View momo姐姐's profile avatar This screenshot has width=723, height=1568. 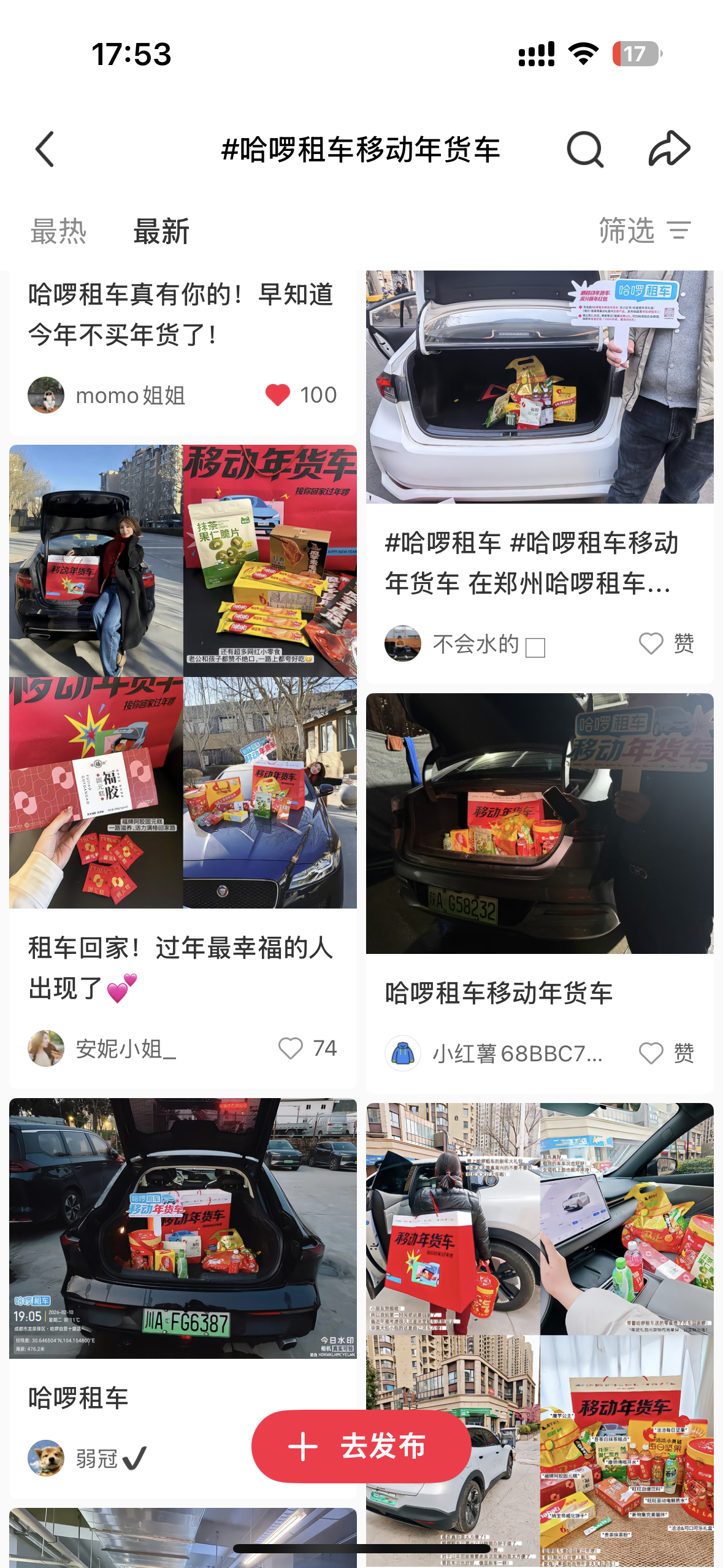(46, 395)
